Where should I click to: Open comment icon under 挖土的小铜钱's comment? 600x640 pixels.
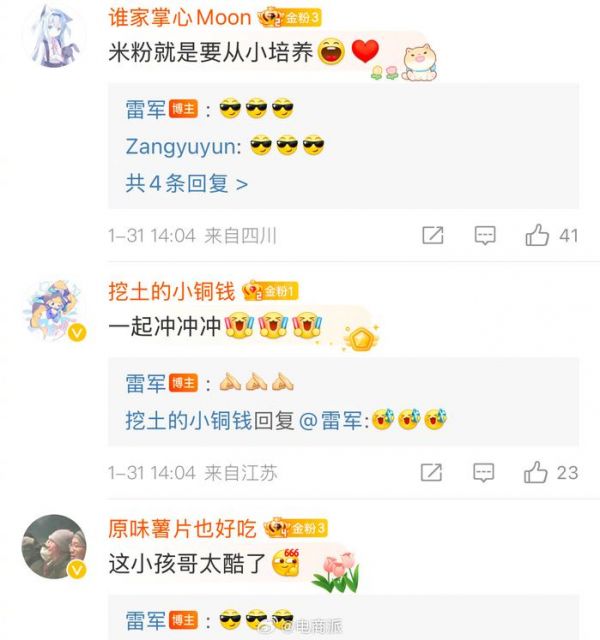(x=485, y=472)
